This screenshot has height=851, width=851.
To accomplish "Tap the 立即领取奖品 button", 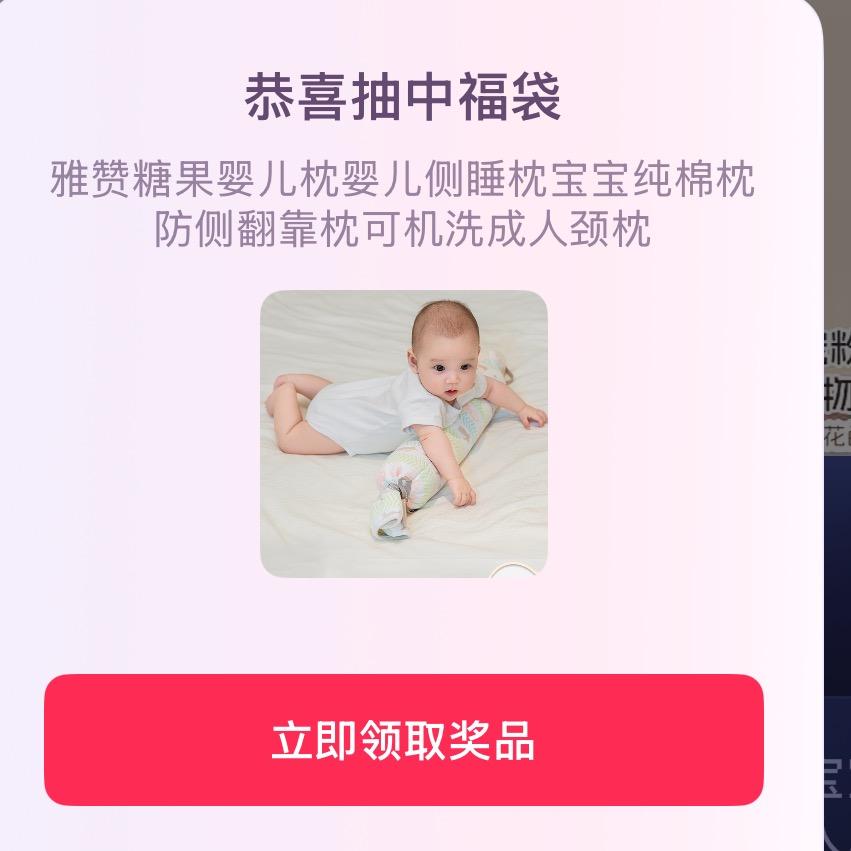I will tap(403, 740).
